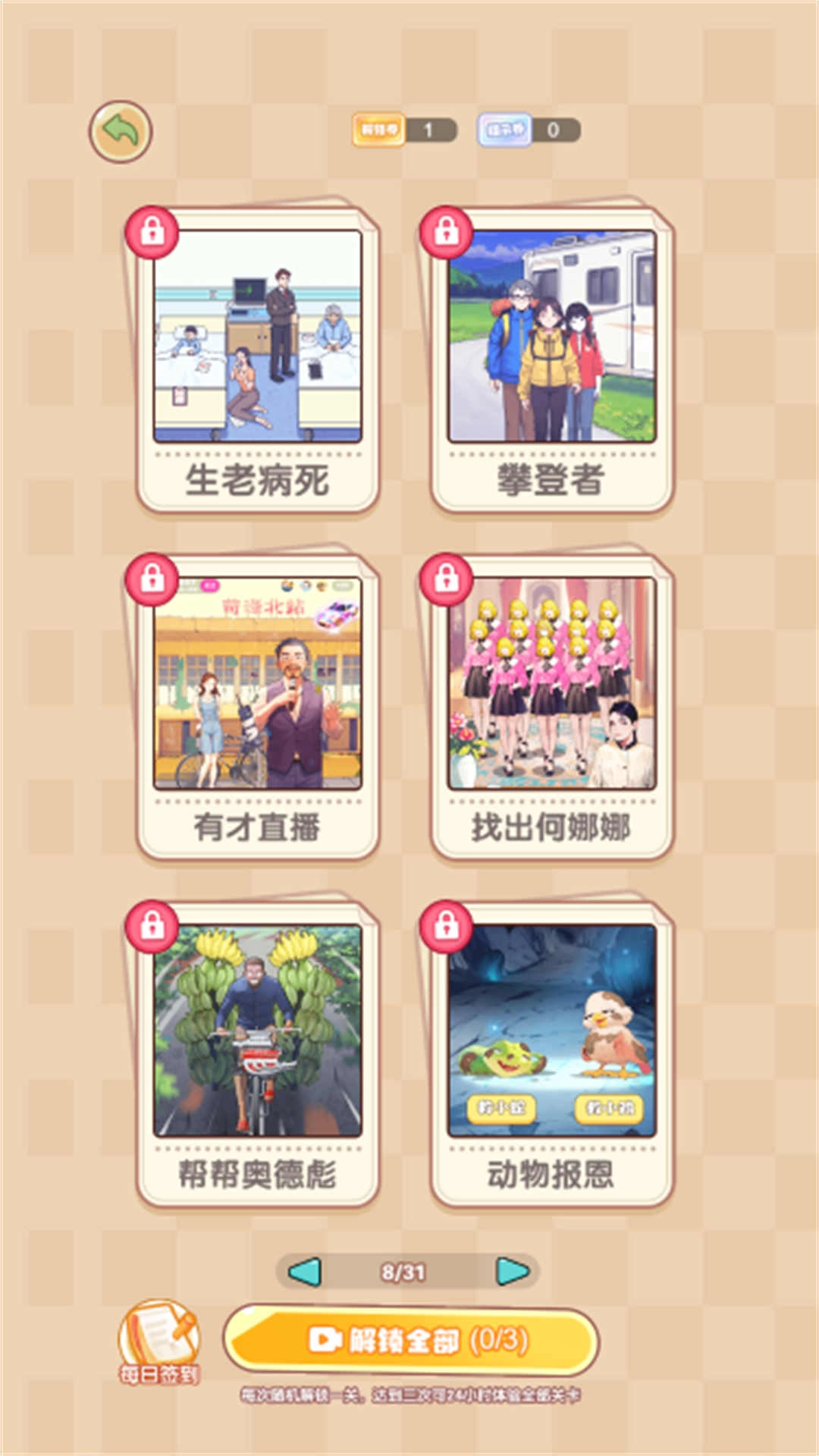The image size is (819, 1456).
Task: Open the 找出何娜娜 level card
Action: [x=551, y=705]
